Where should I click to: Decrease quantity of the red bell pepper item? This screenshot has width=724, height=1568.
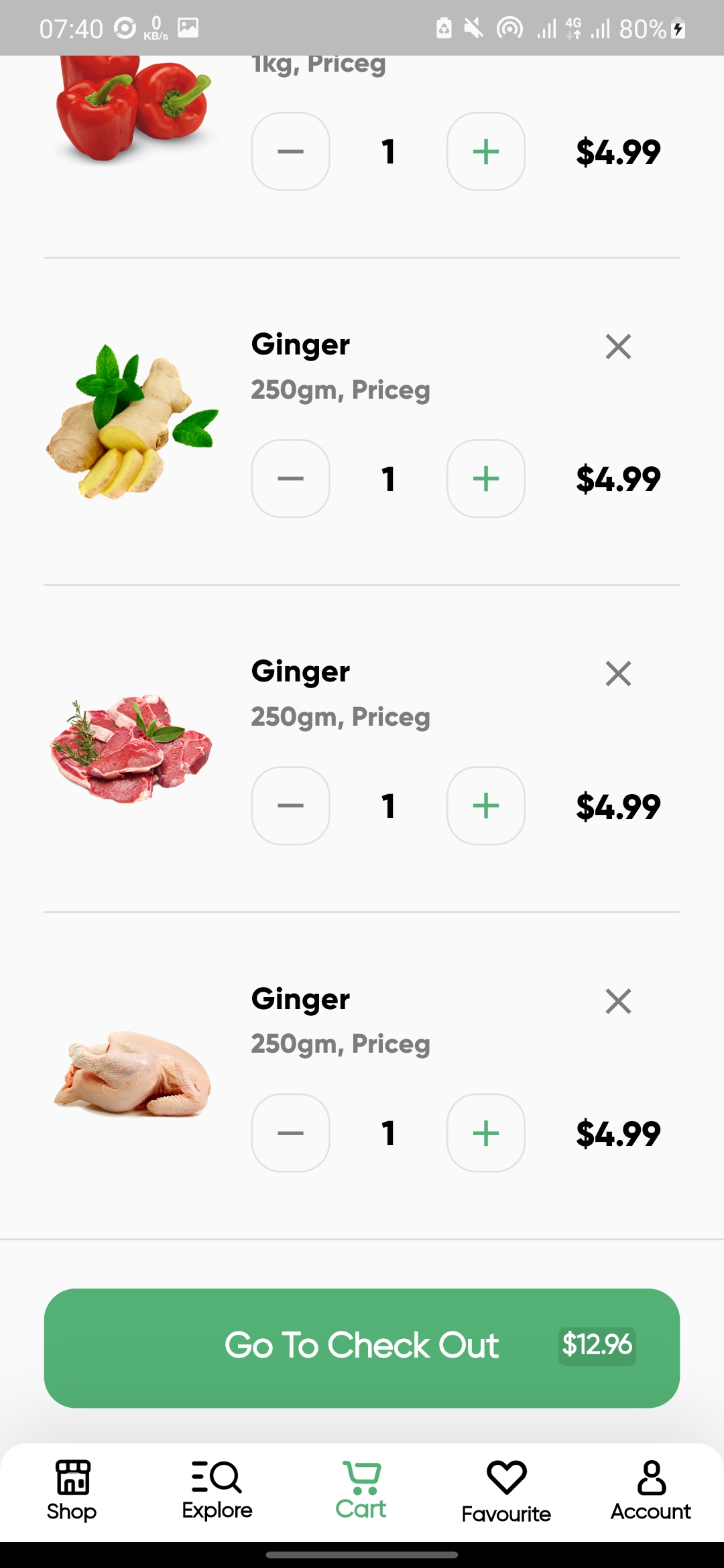click(290, 151)
